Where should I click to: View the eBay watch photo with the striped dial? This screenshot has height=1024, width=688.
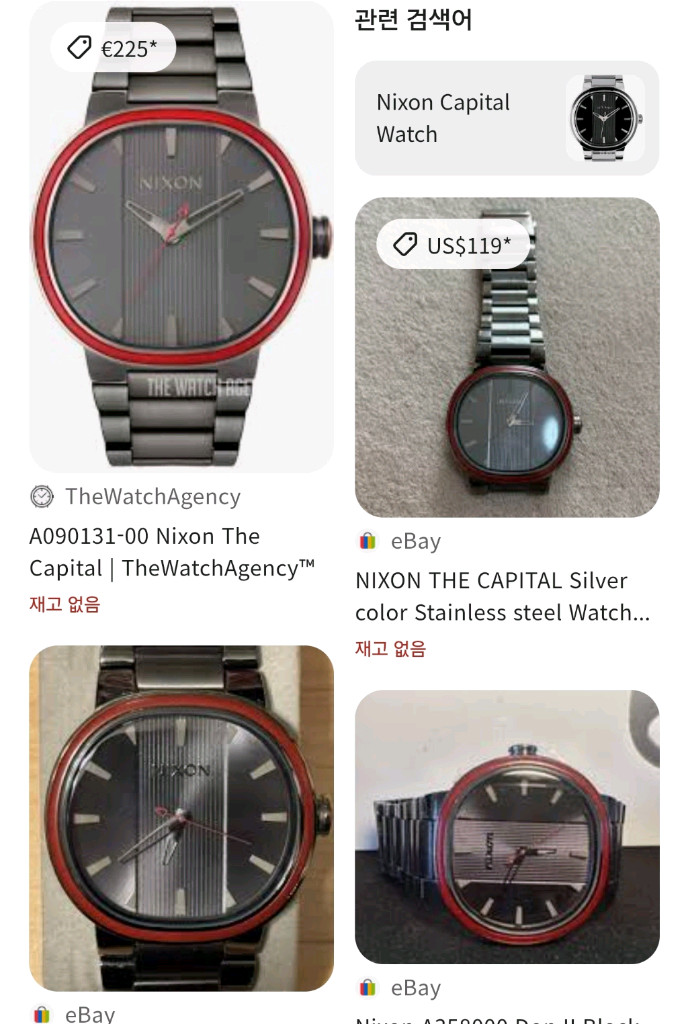(507, 827)
